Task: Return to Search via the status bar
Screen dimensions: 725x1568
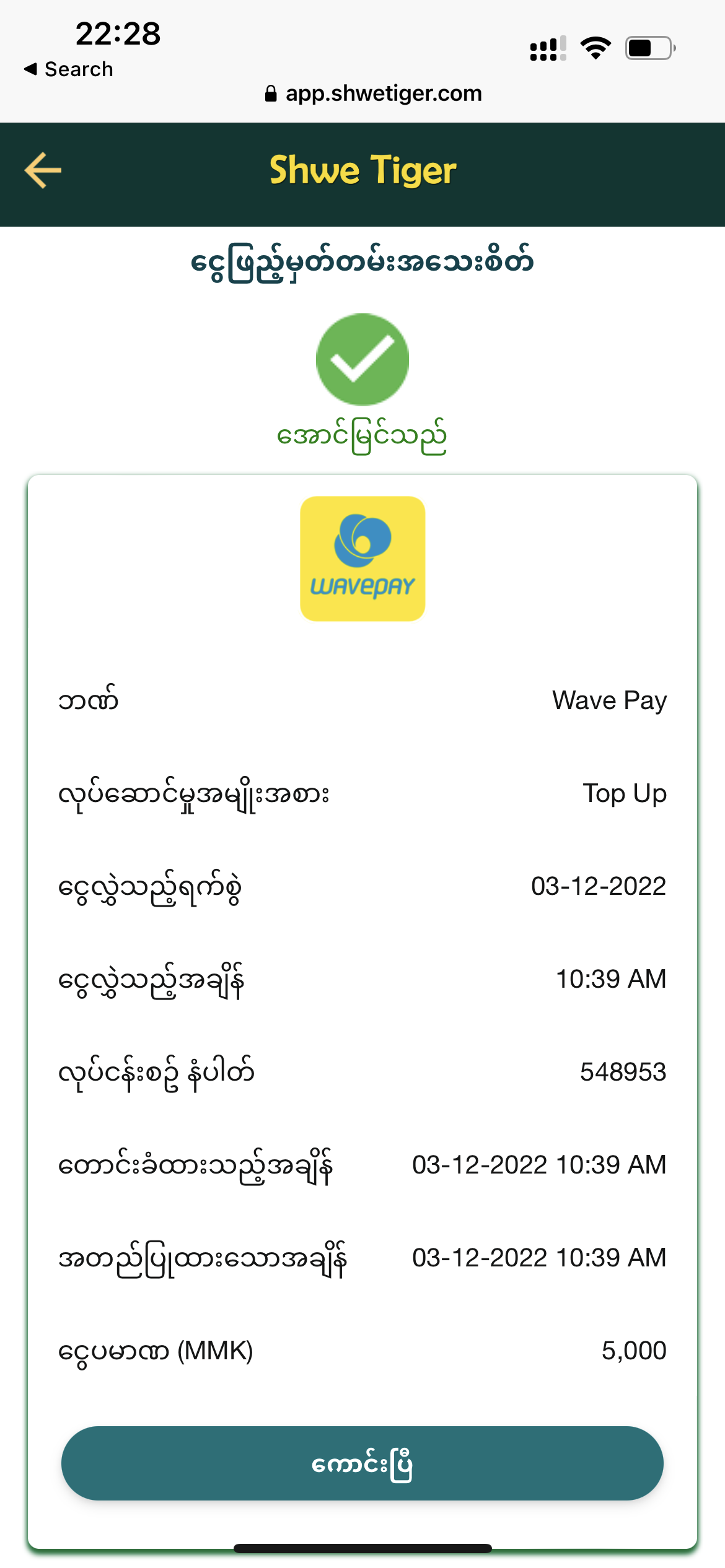Action: point(69,69)
